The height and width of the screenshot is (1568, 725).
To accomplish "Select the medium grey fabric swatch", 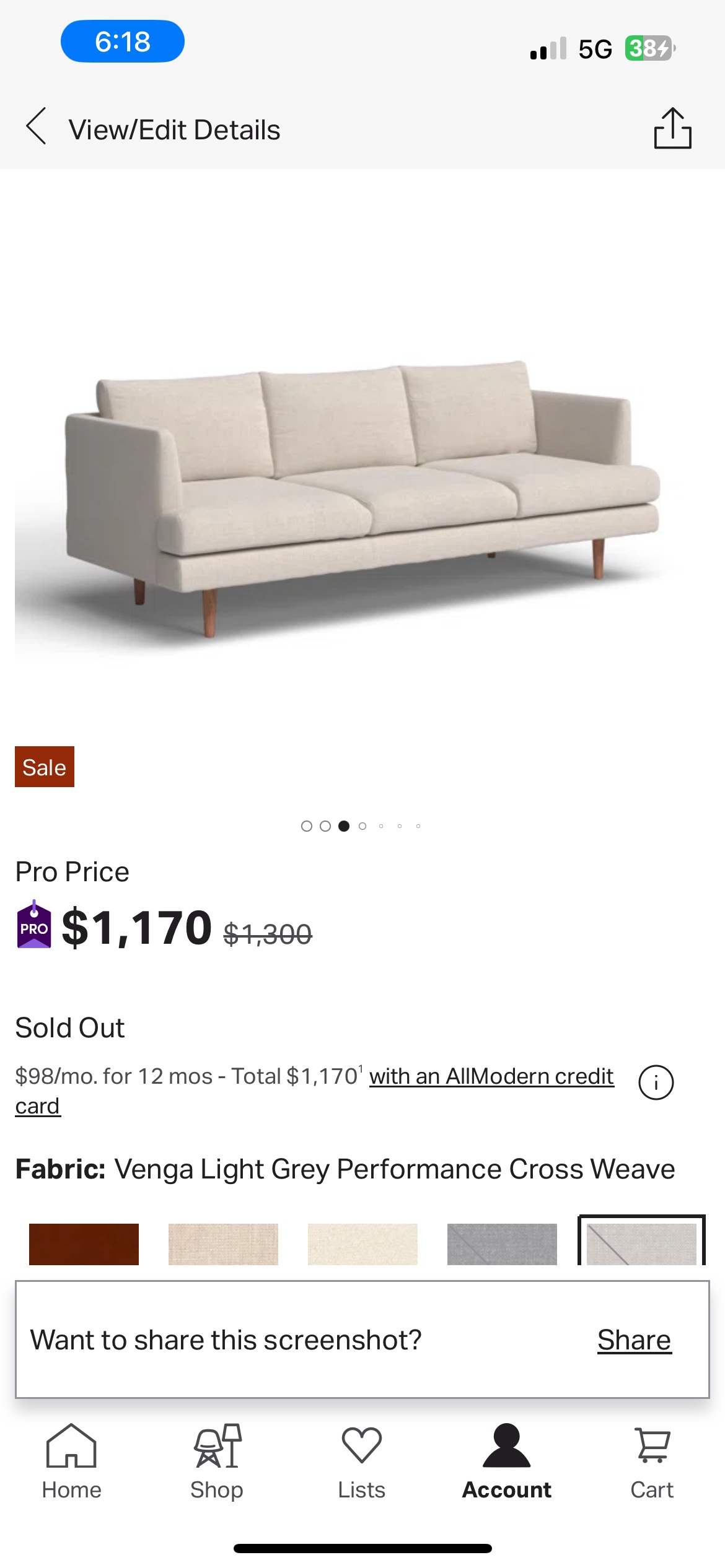I will pos(502,1244).
